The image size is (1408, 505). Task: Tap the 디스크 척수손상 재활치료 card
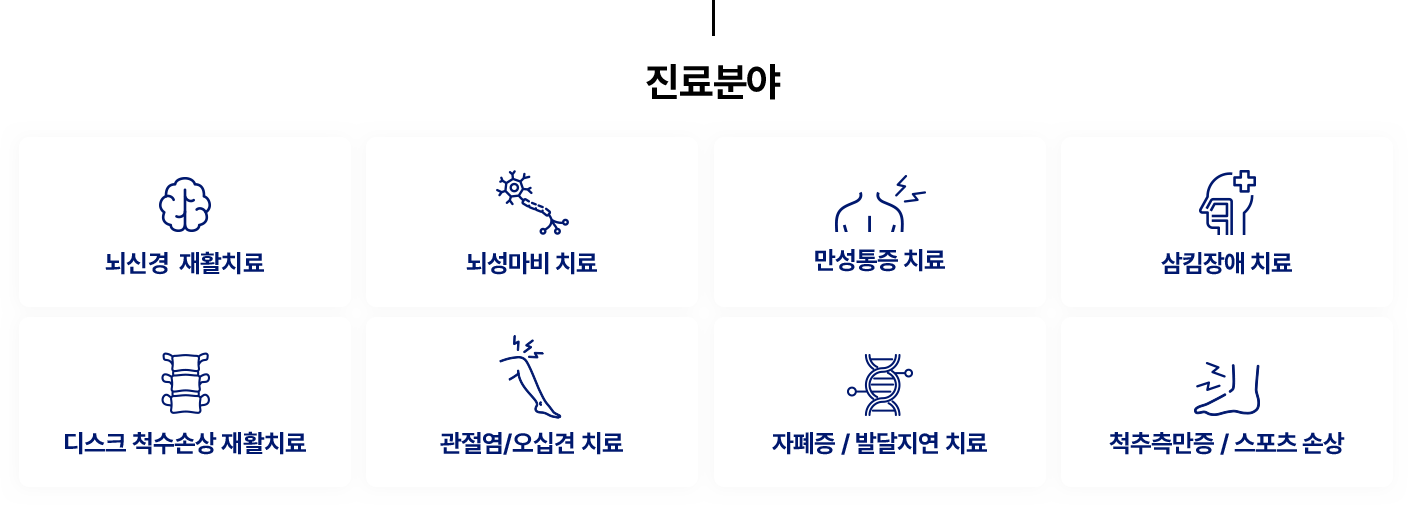pos(185,402)
